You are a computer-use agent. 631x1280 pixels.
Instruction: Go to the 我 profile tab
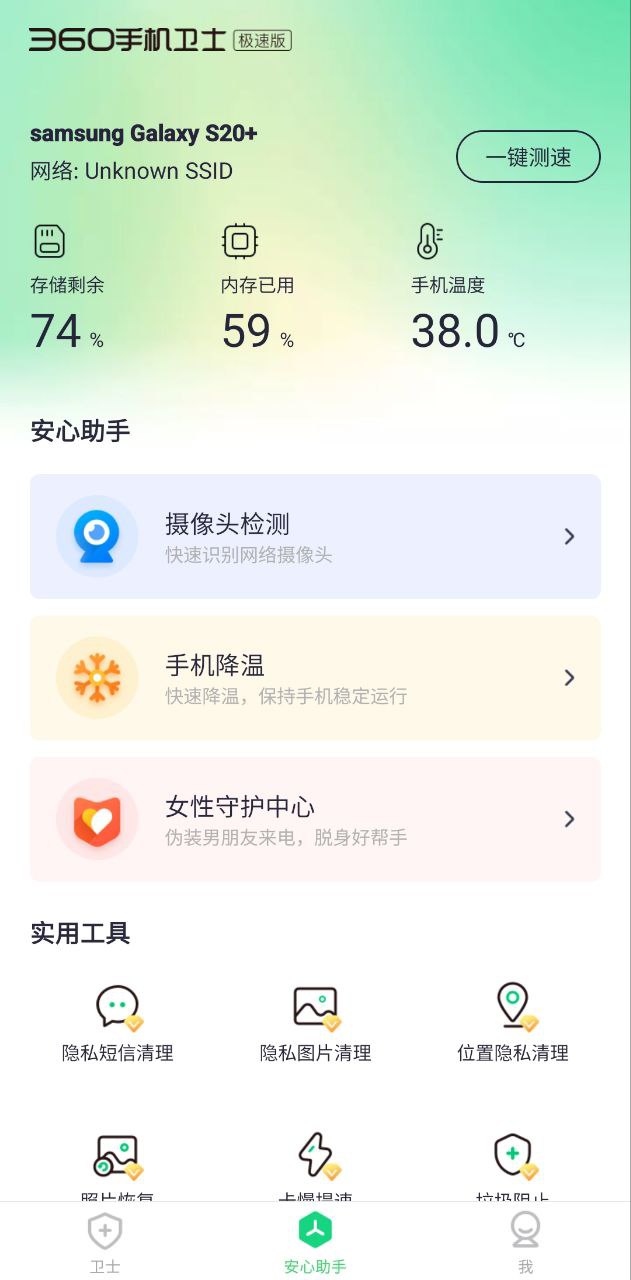pyautogui.click(x=526, y=1241)
